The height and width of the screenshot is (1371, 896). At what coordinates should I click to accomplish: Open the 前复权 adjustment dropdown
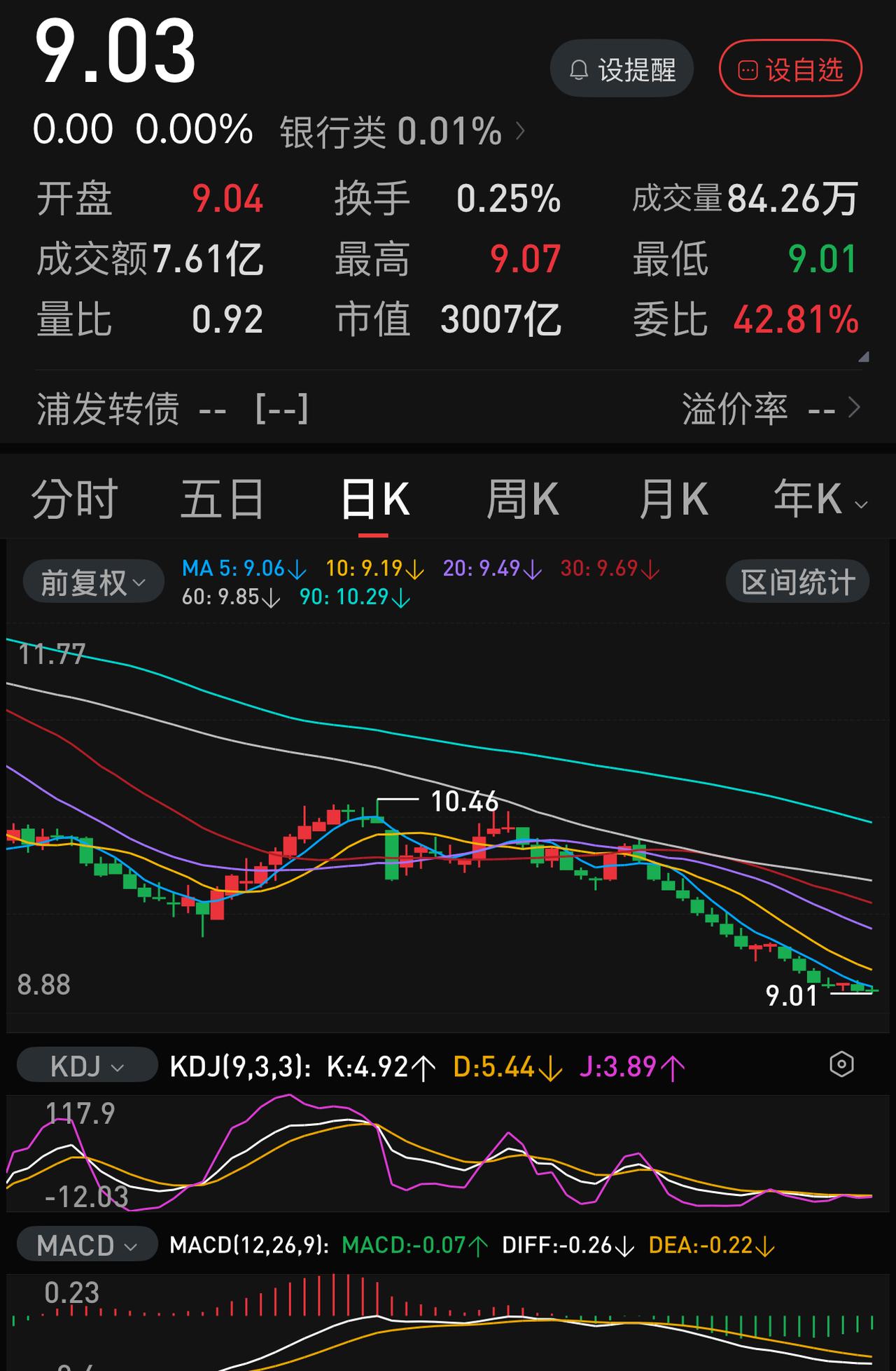tap(94, 581)
